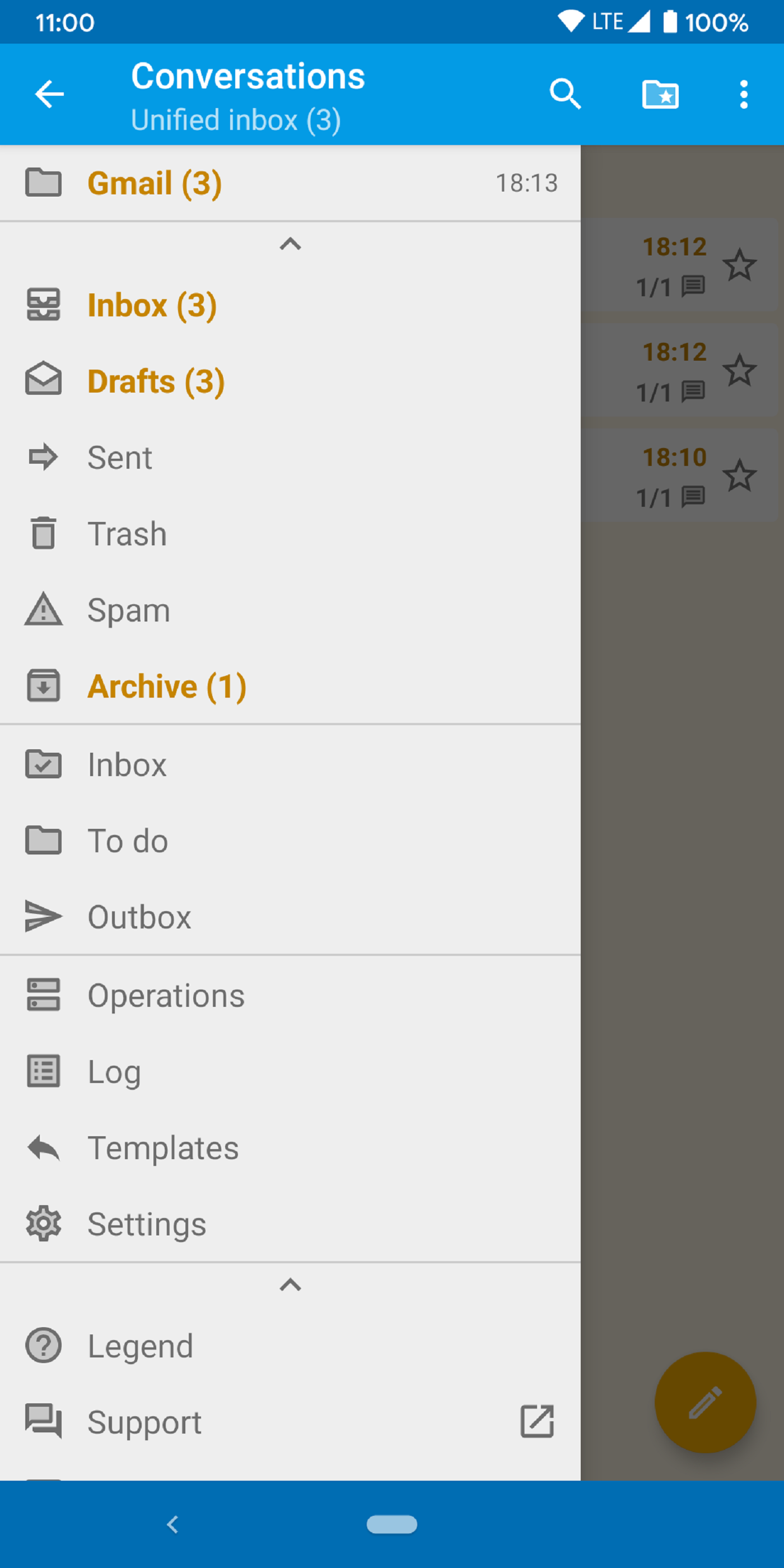Viewport: 784px width, 1568px height.
Task: Open the three-dot overflow menu
Action: click(743, 93)
